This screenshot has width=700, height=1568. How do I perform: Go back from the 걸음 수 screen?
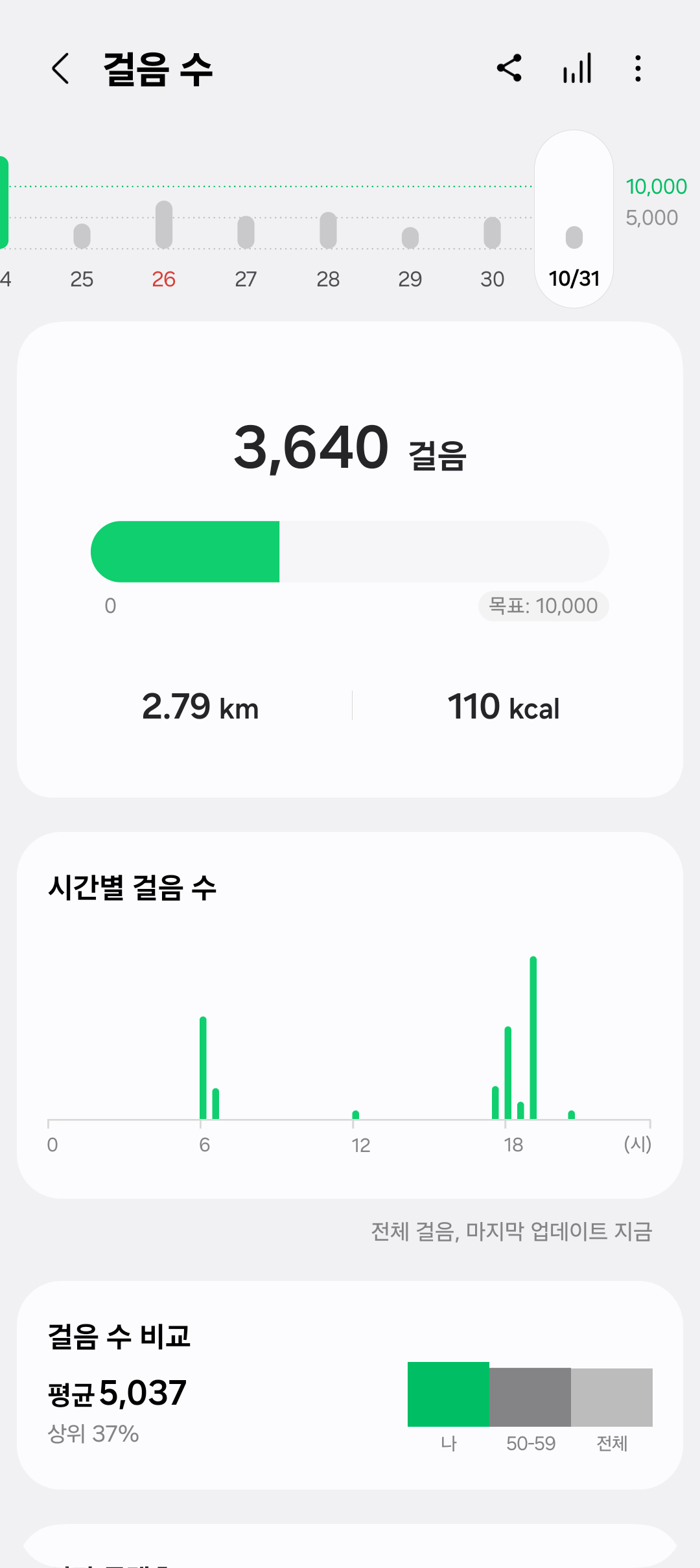click(60, 69)
